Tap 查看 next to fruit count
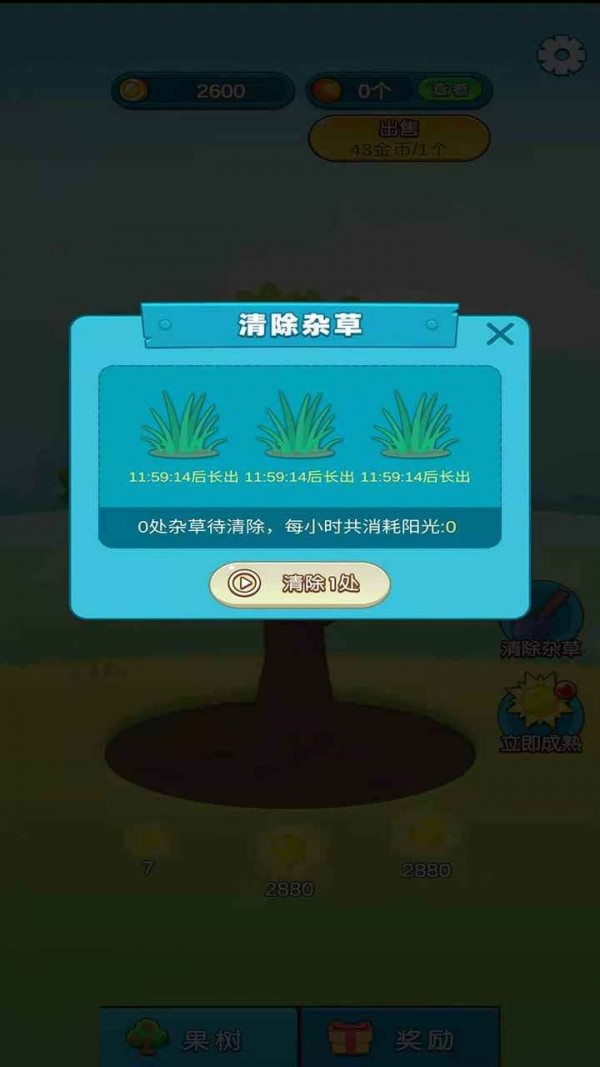Viewport: 600px width, 1067px height. click(450, 90)
